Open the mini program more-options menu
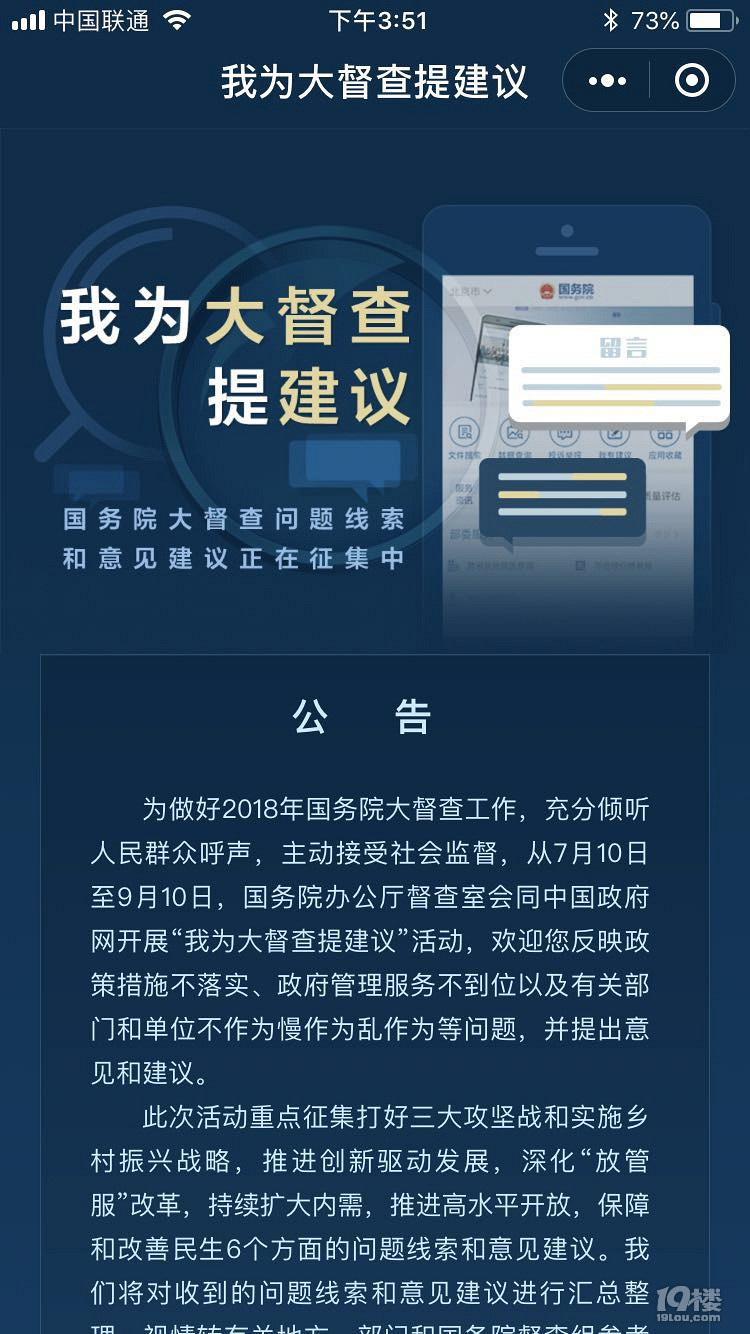750x1334 pixels. pos(607,81)
